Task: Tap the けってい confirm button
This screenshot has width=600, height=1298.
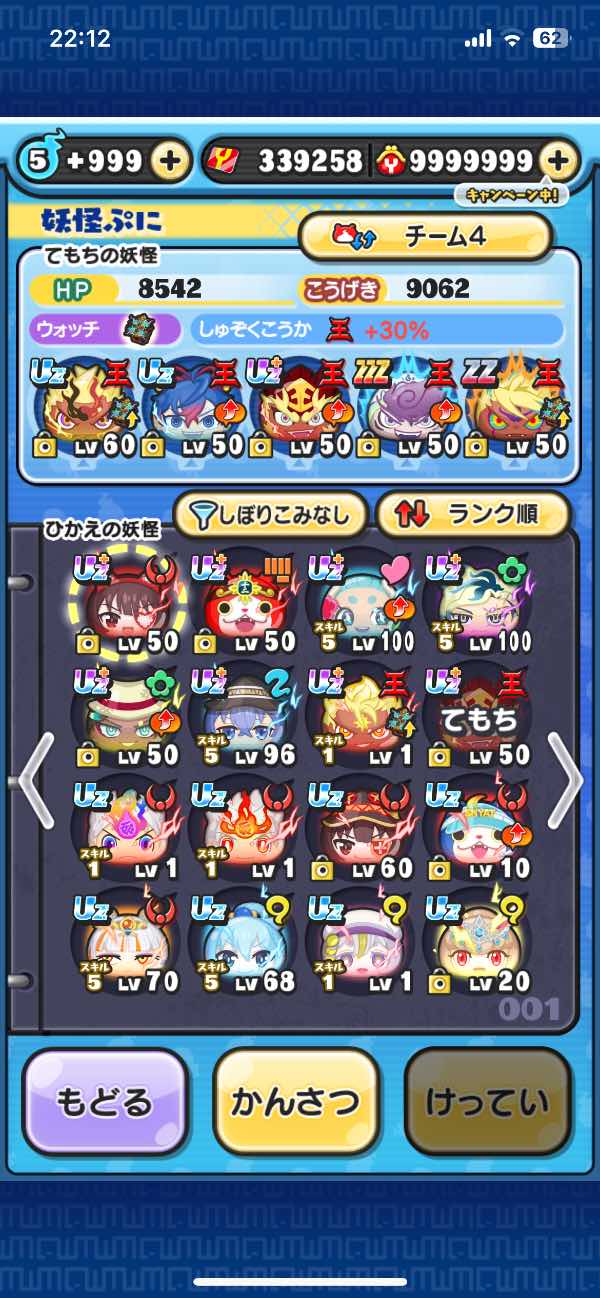Action: tap(487, 1102)
